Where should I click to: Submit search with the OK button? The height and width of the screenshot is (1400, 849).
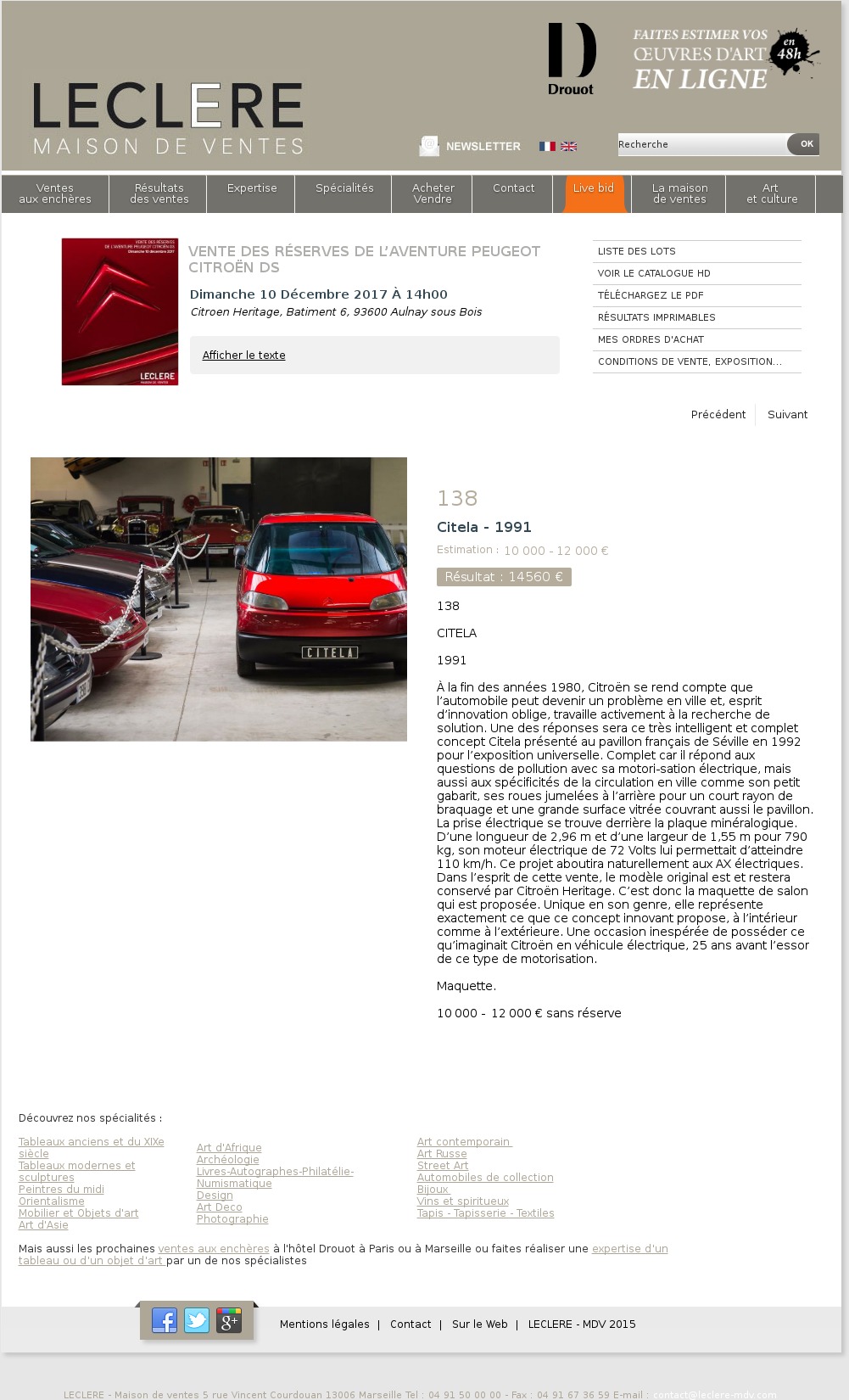(x=806, y=144)
